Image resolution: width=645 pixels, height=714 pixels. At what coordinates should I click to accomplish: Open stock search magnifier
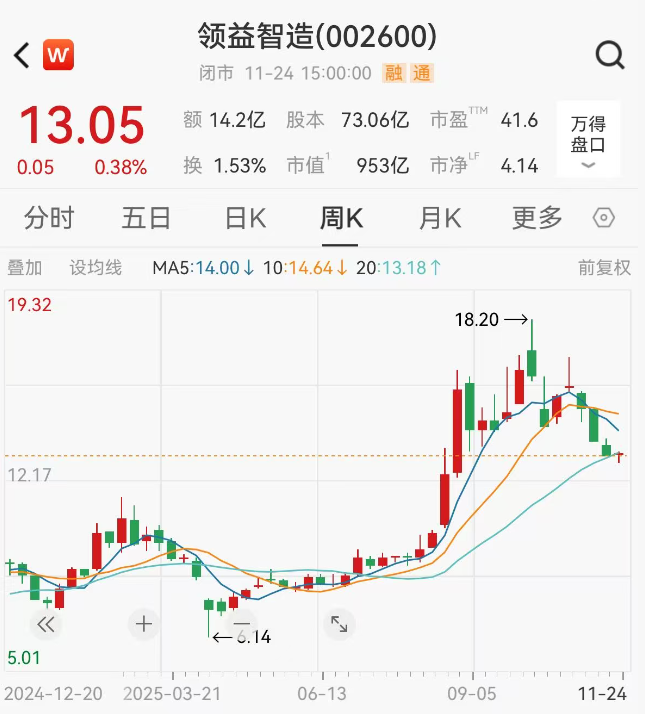pos(609,55)
